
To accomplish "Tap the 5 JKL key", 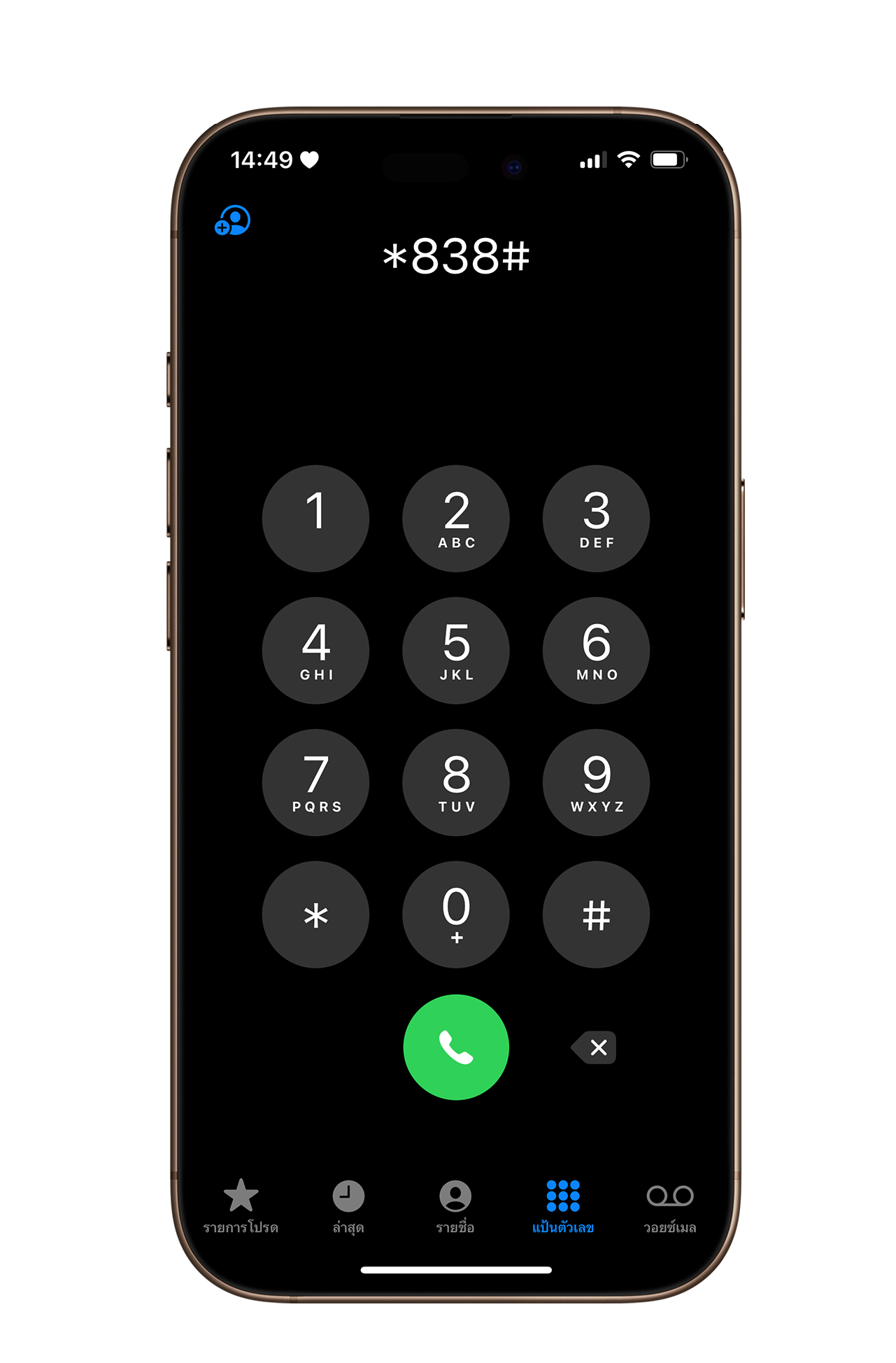I will pos(456,651).
